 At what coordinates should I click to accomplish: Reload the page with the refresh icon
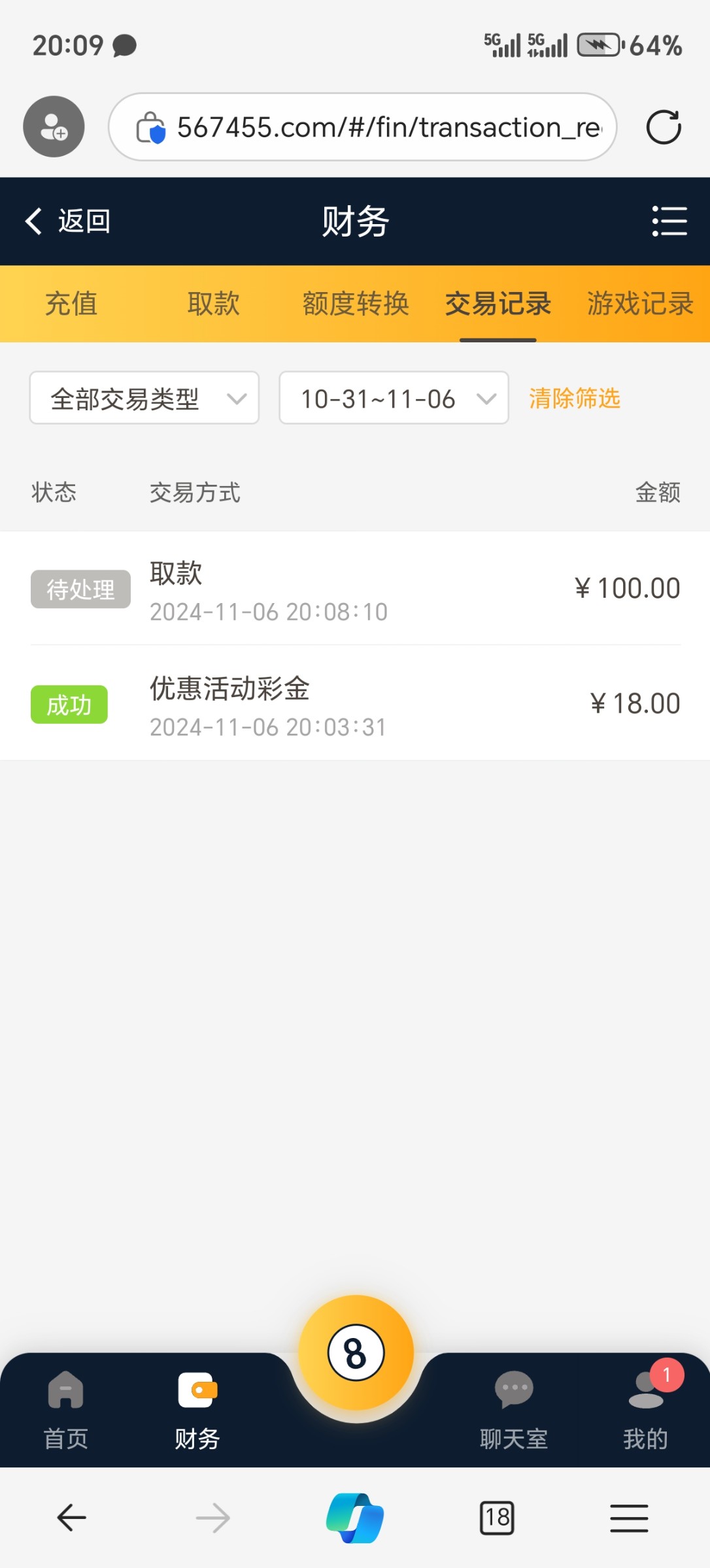click(x=664, y=127)
